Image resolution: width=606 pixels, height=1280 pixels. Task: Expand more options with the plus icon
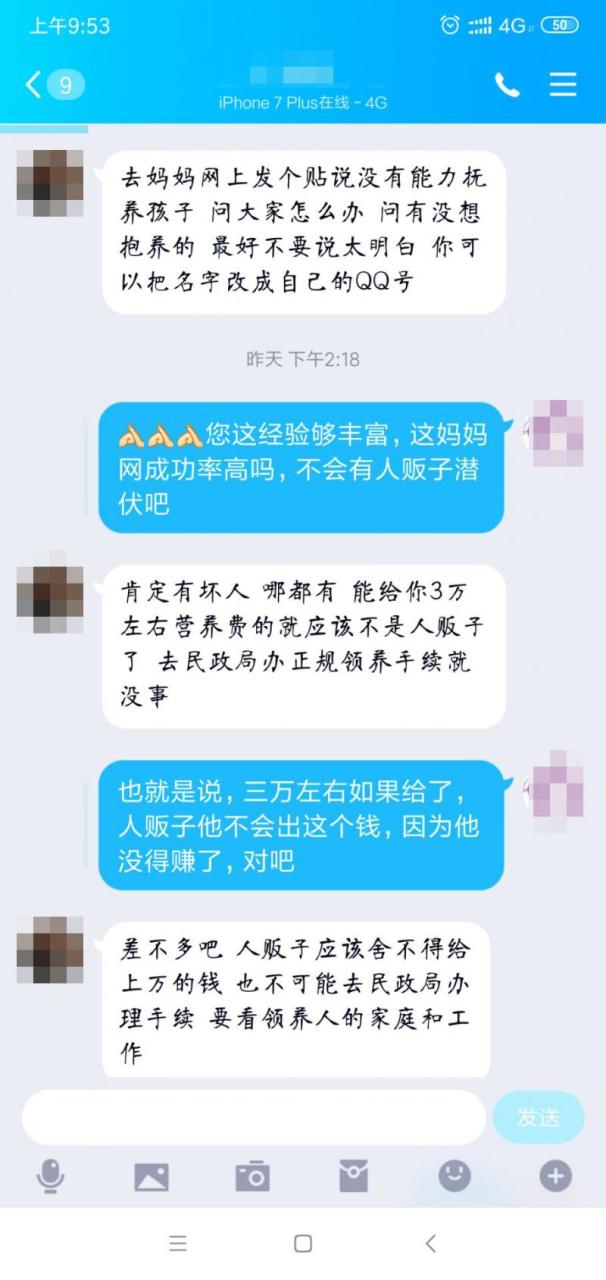tap(555, 1176)
